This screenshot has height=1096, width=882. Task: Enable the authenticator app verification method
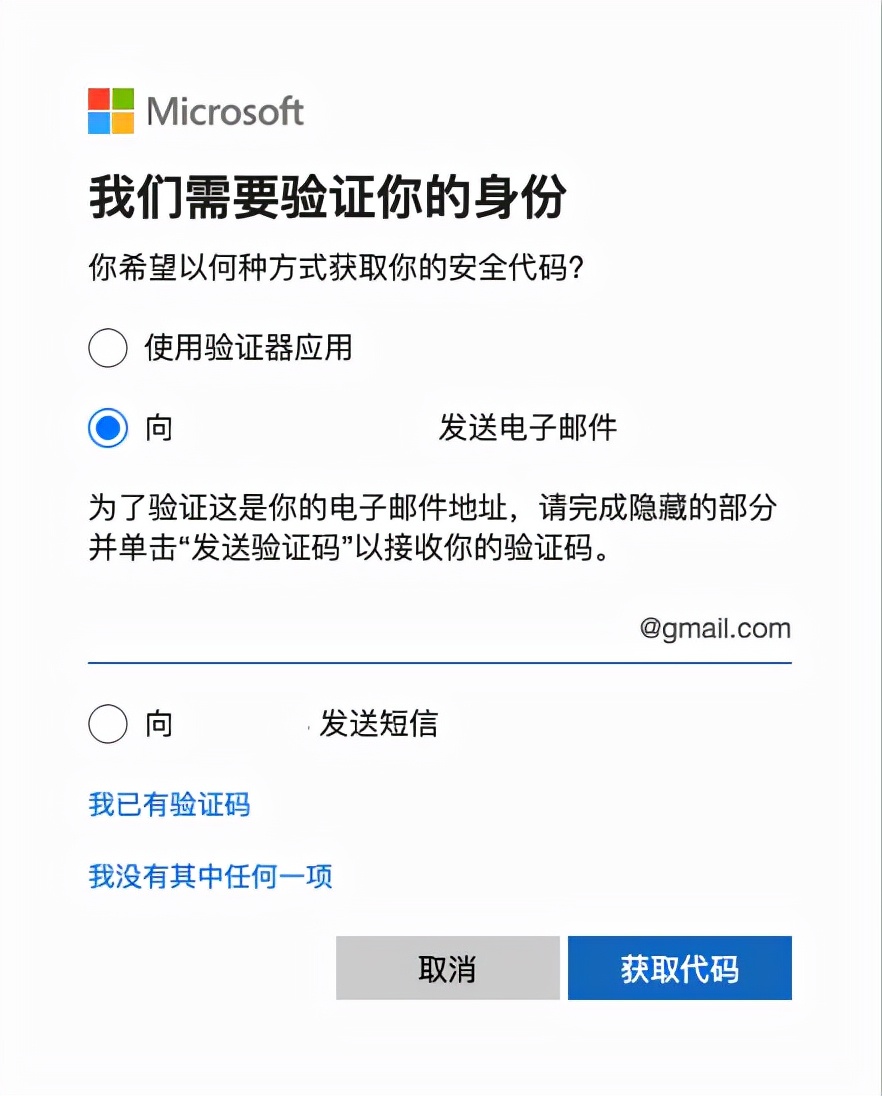(x=107, y=349)
